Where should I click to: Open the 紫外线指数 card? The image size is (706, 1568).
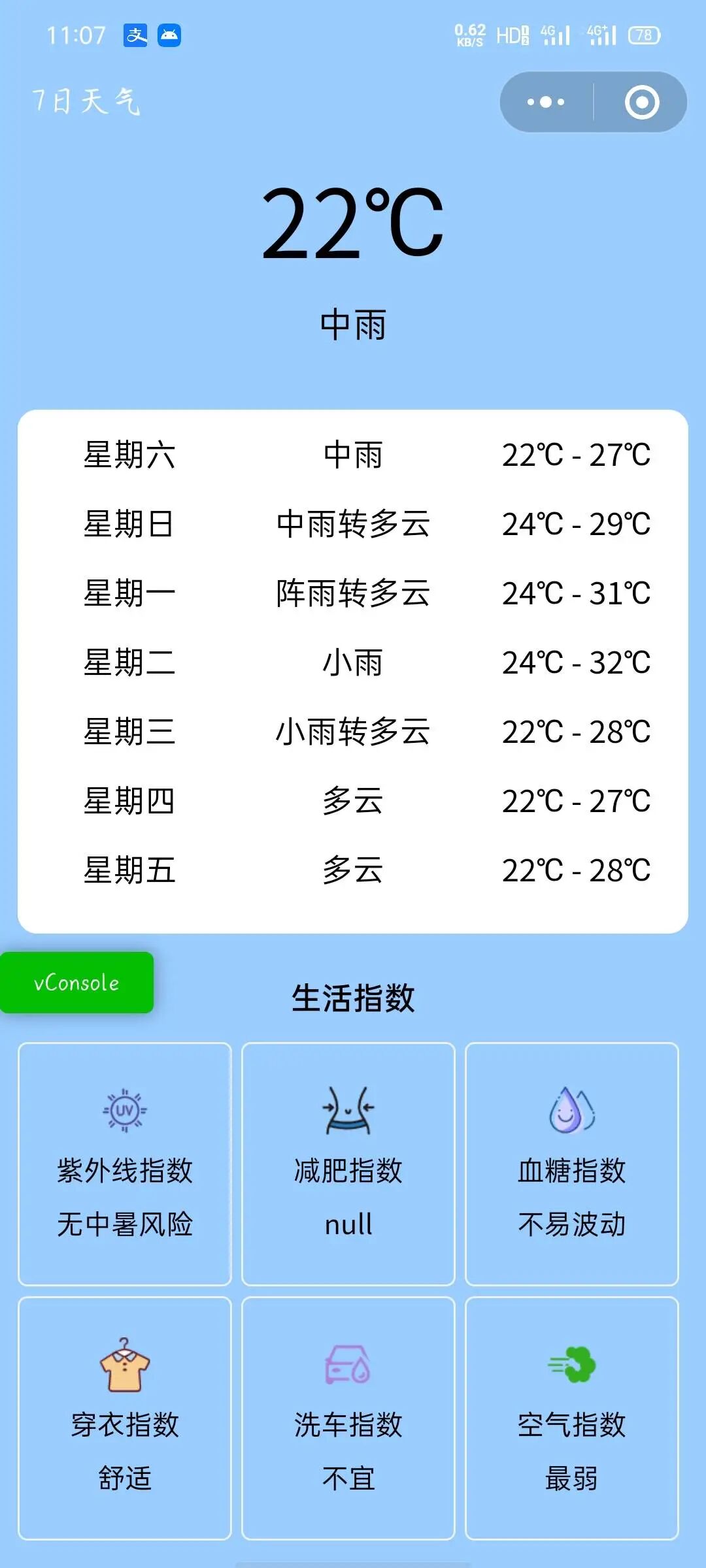pos(125,1164)
